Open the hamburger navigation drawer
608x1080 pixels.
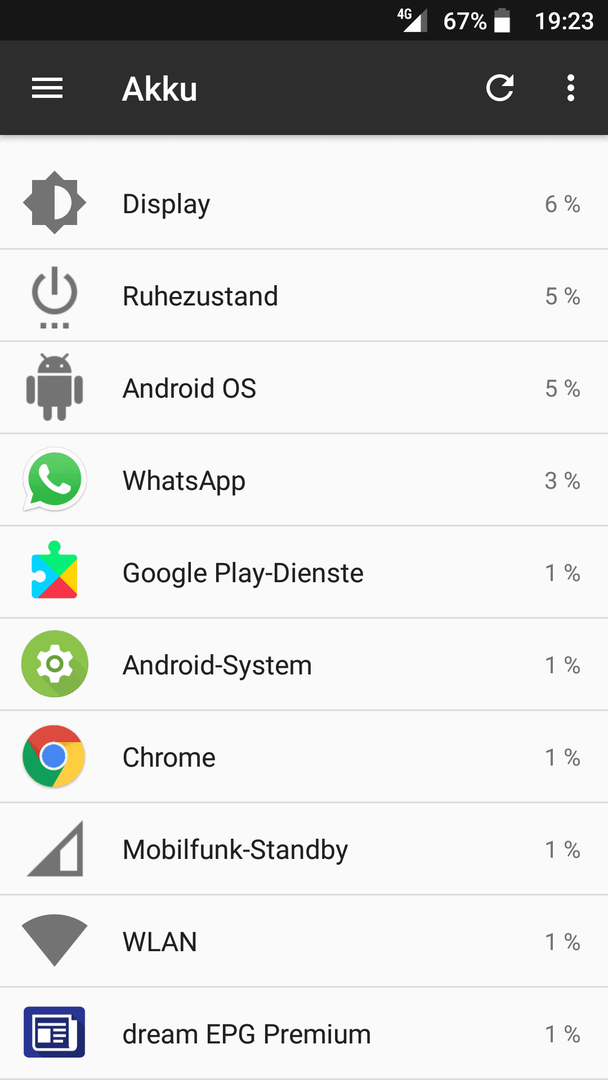(x=48, y=88)
